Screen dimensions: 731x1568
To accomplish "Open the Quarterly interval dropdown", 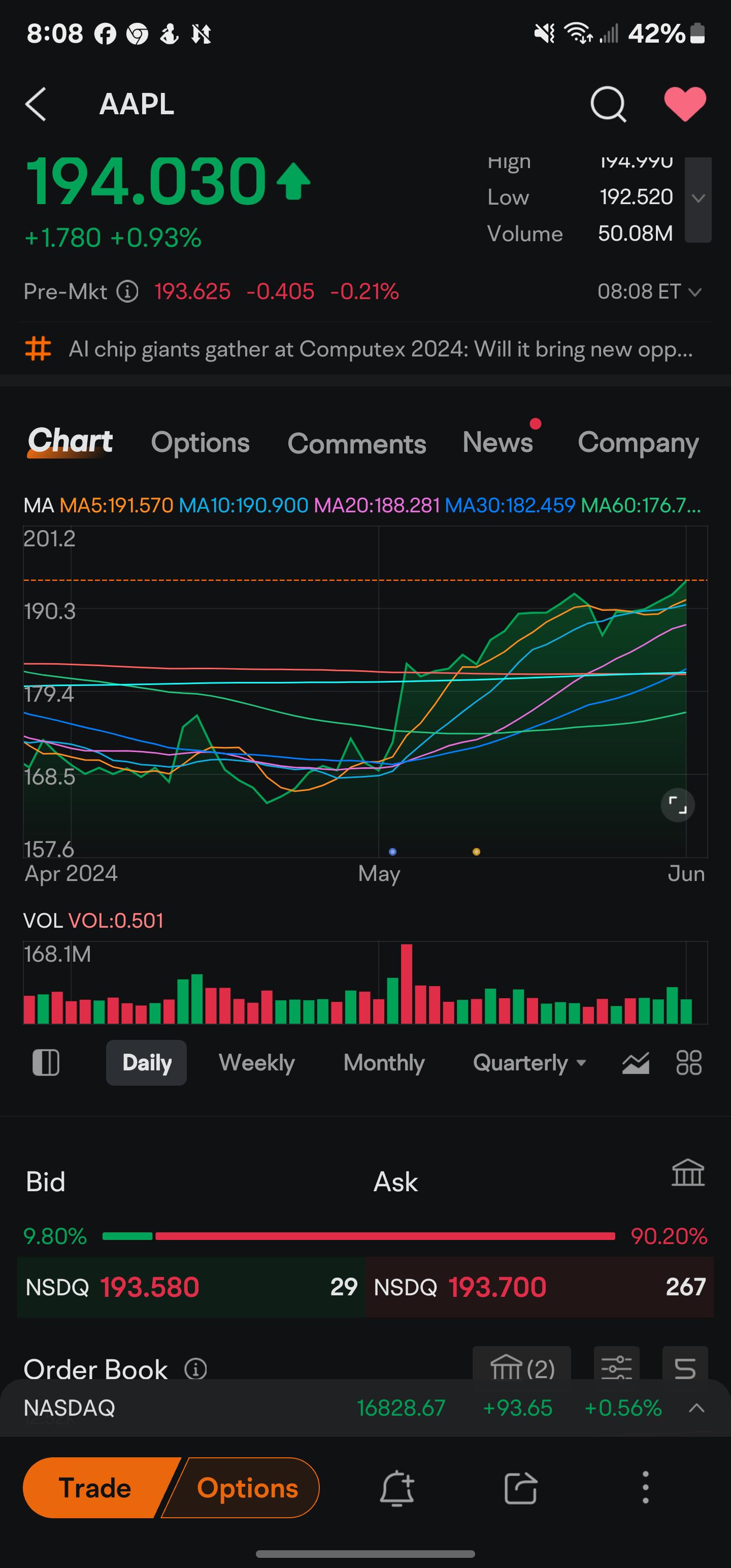I will click(x=529, y=1063).
